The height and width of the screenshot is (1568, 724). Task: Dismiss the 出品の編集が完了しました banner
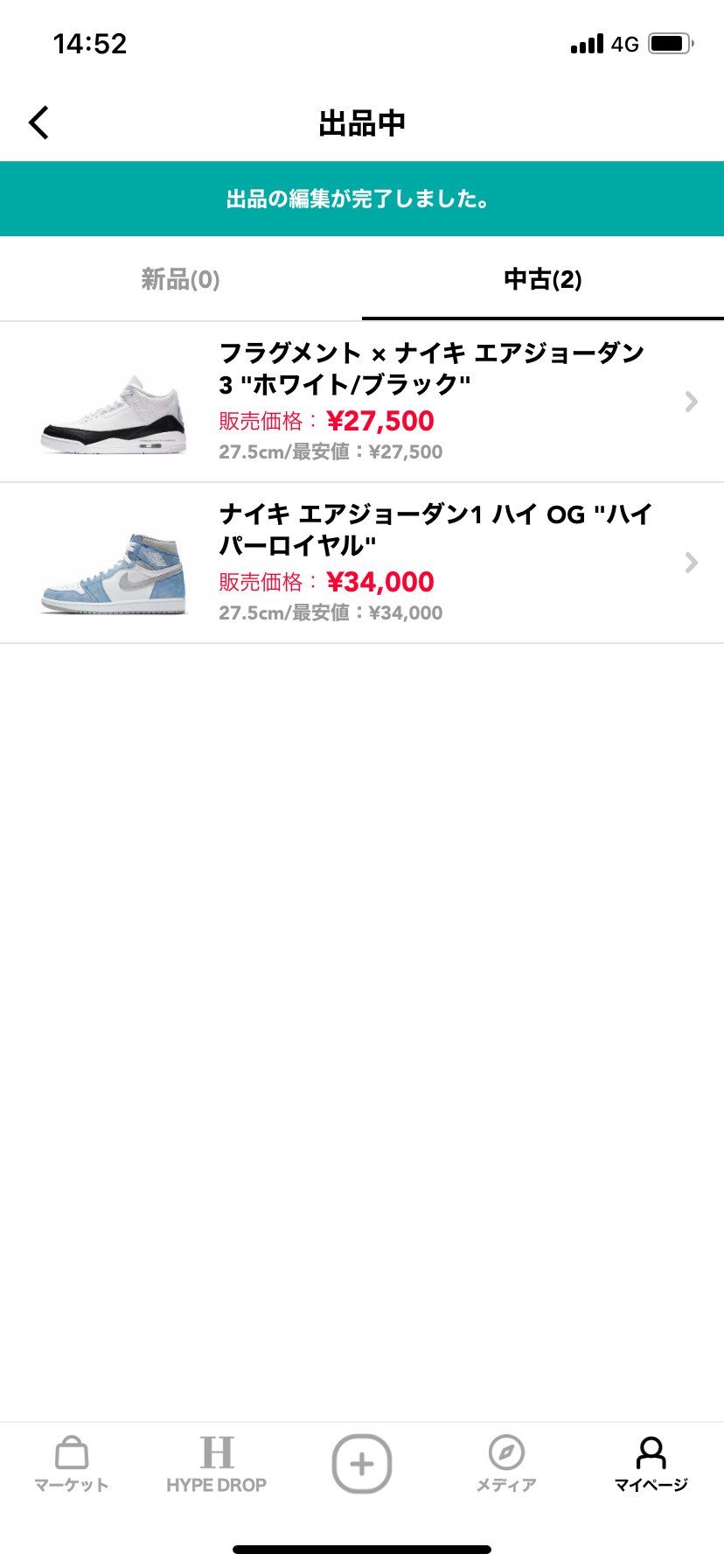tap(362, 198)
